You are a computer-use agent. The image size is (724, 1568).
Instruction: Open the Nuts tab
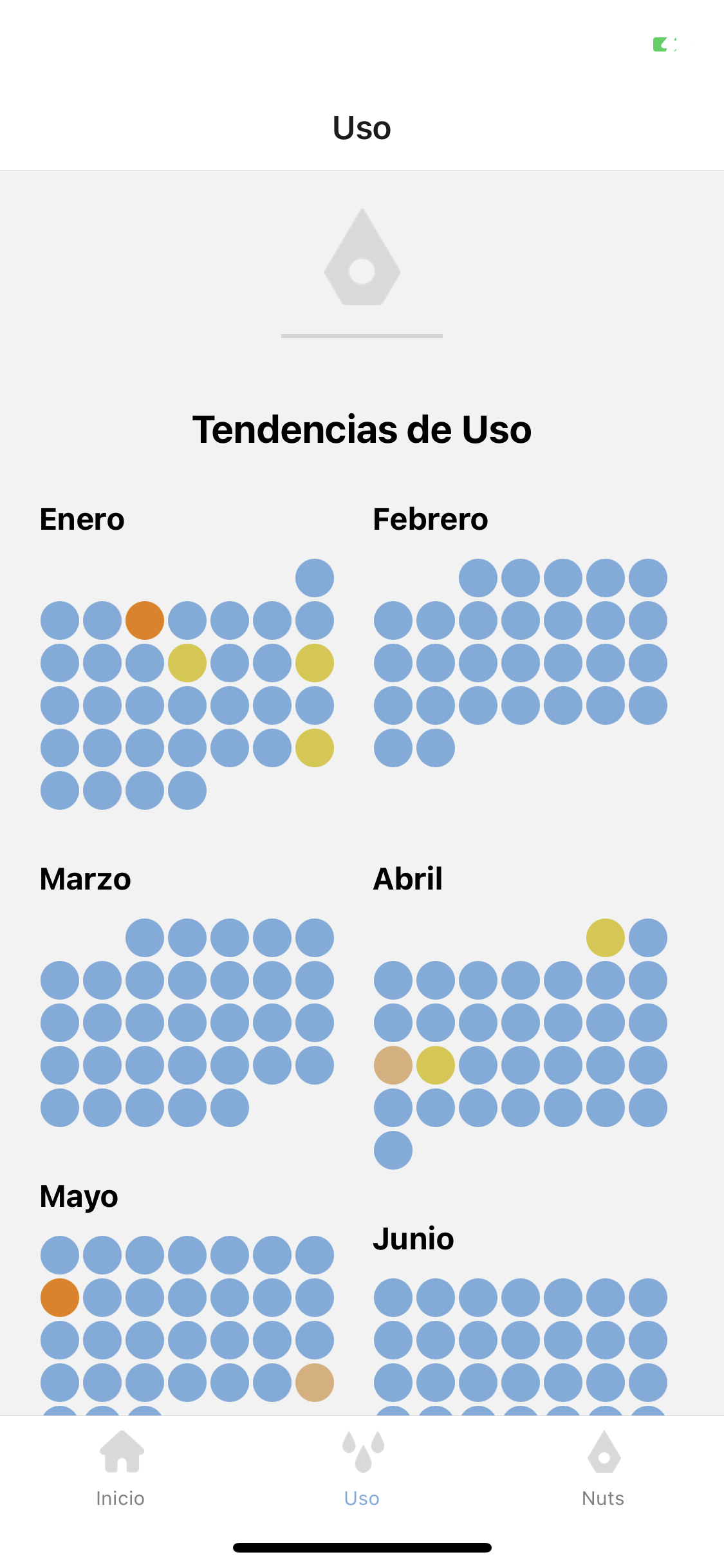tap(603, 1469)
